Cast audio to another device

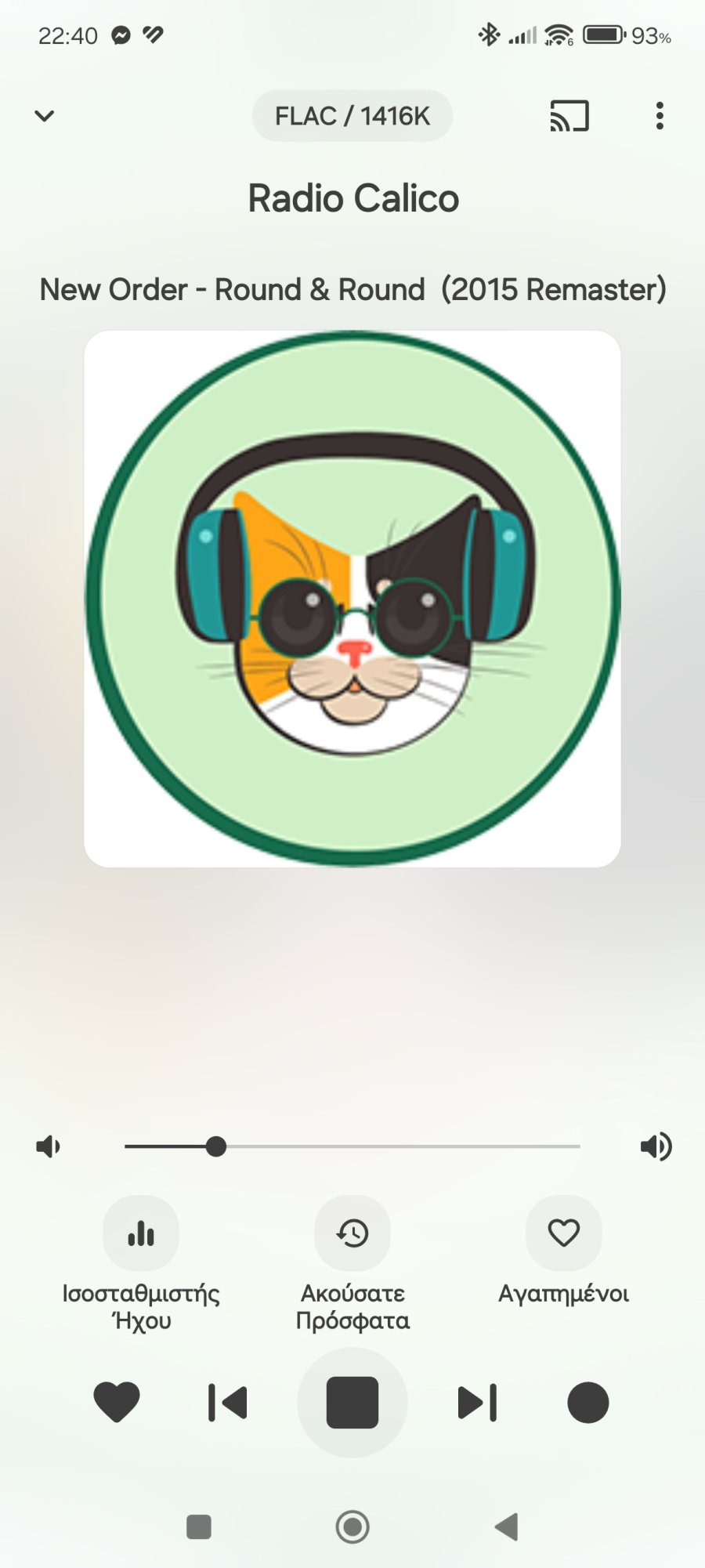569,116
